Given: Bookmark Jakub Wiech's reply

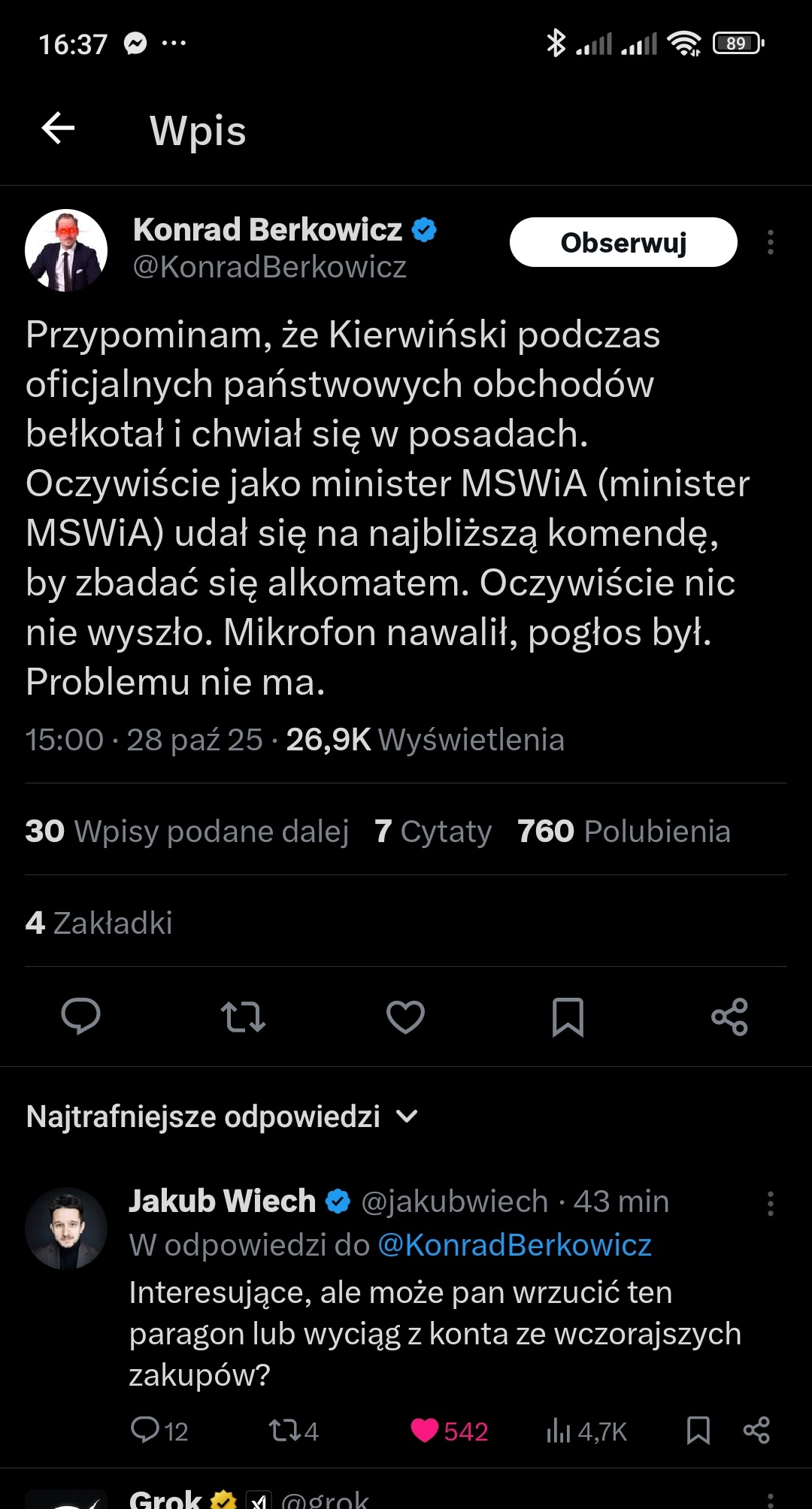Looking at the screenshot, I should click(x=698, y=1429).
